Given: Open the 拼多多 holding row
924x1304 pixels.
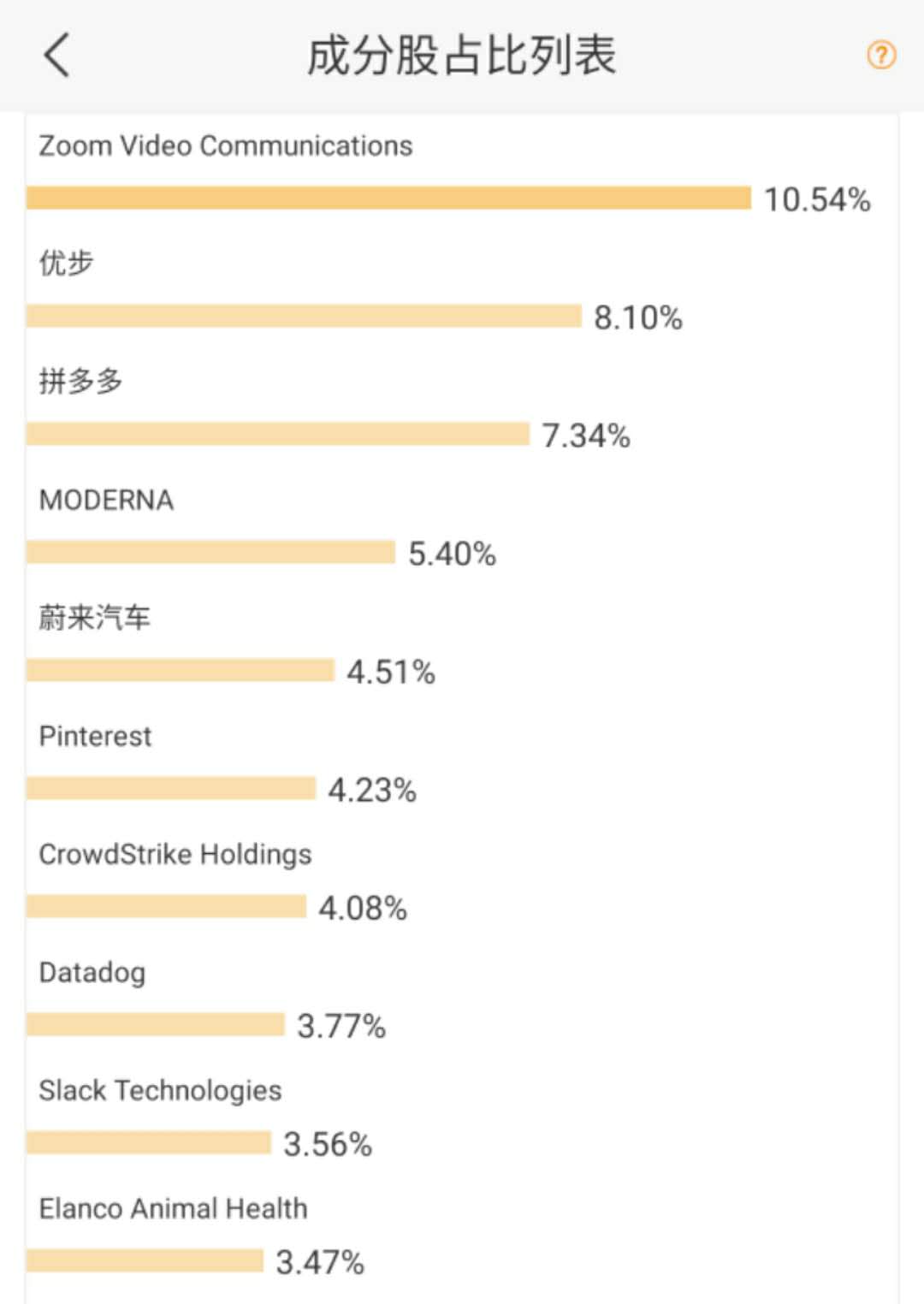Looking at the screenshot, I should (x=81, y=382).
